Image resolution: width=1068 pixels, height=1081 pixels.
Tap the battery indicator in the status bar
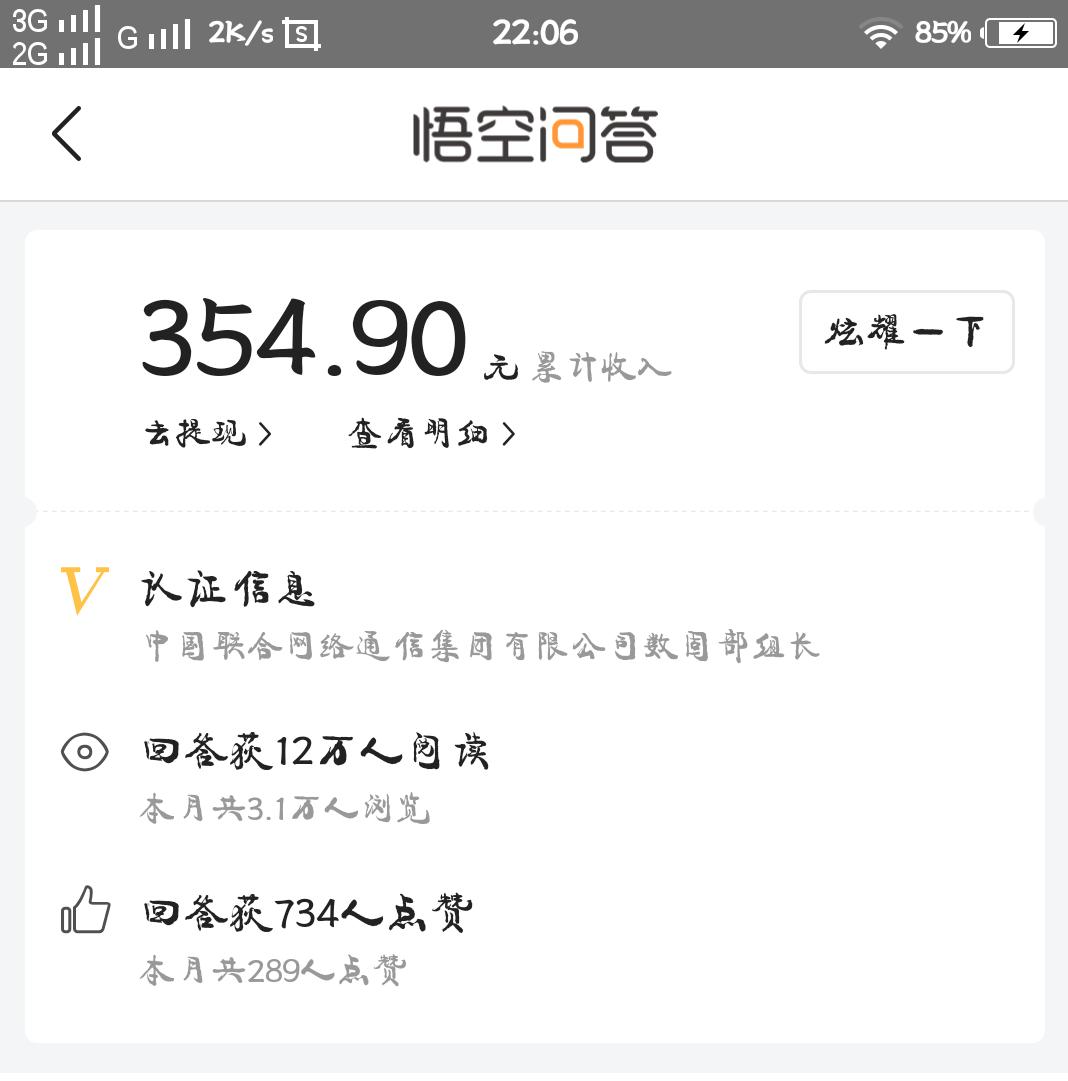point(1018,33)
